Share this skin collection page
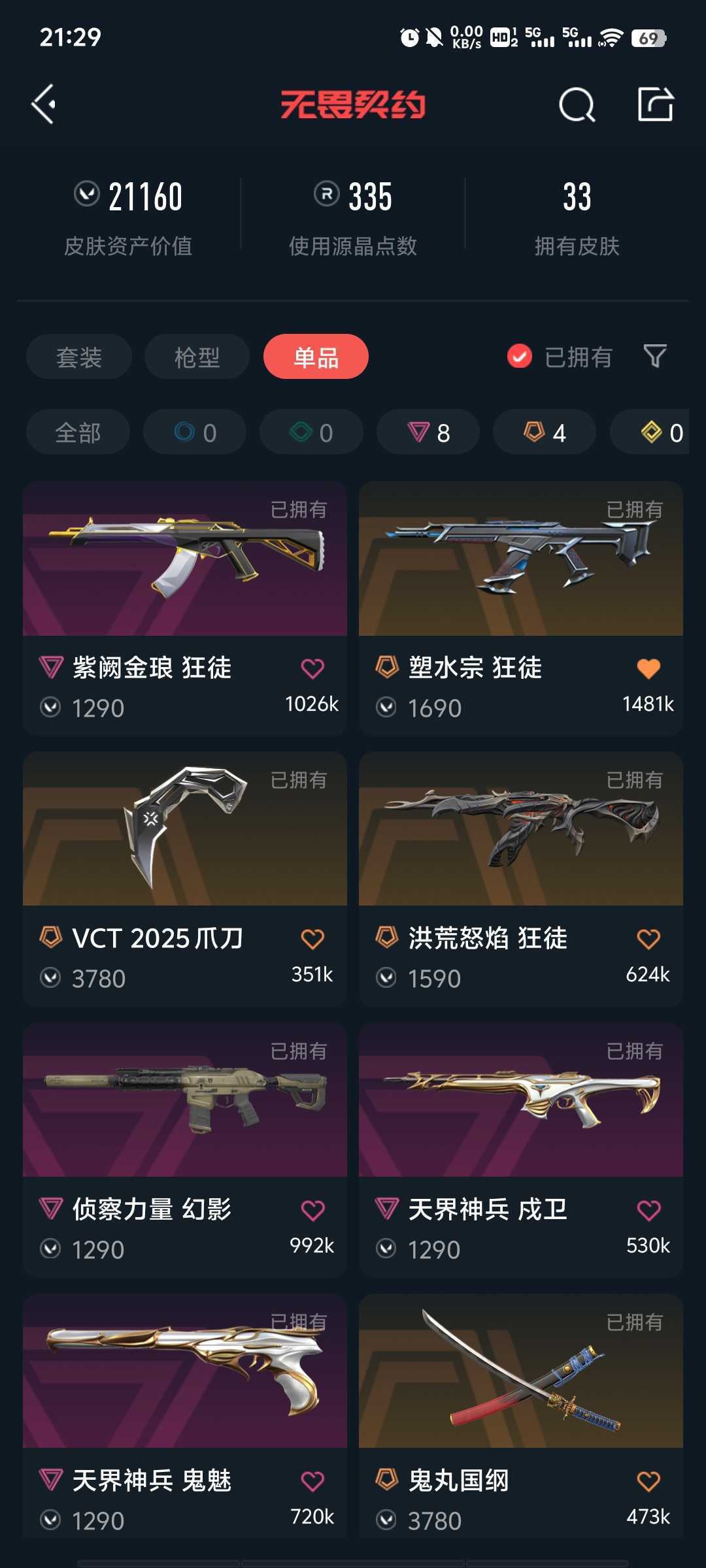 click(656, 105)
